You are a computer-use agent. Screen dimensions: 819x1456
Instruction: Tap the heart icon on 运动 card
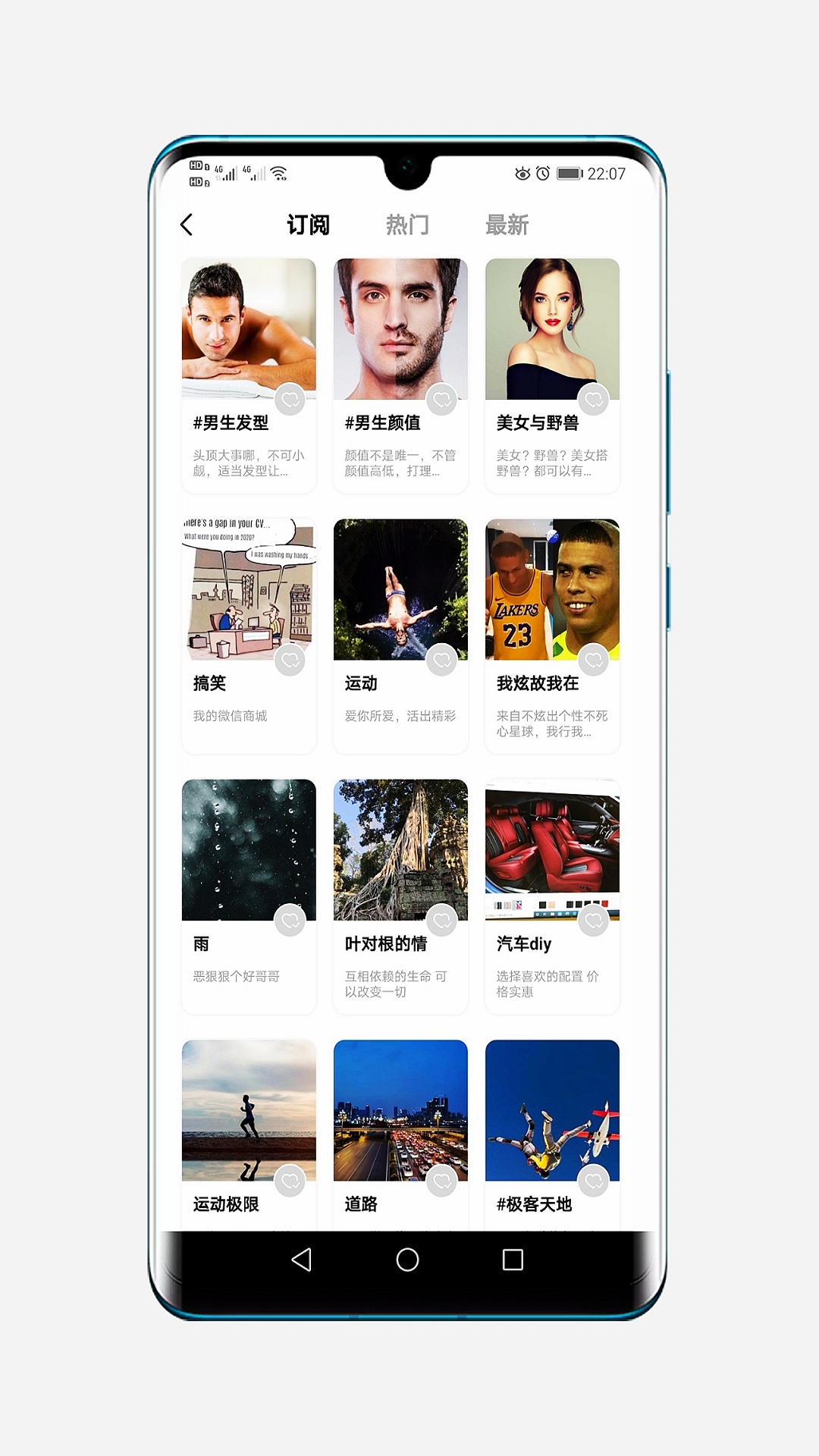444,660
